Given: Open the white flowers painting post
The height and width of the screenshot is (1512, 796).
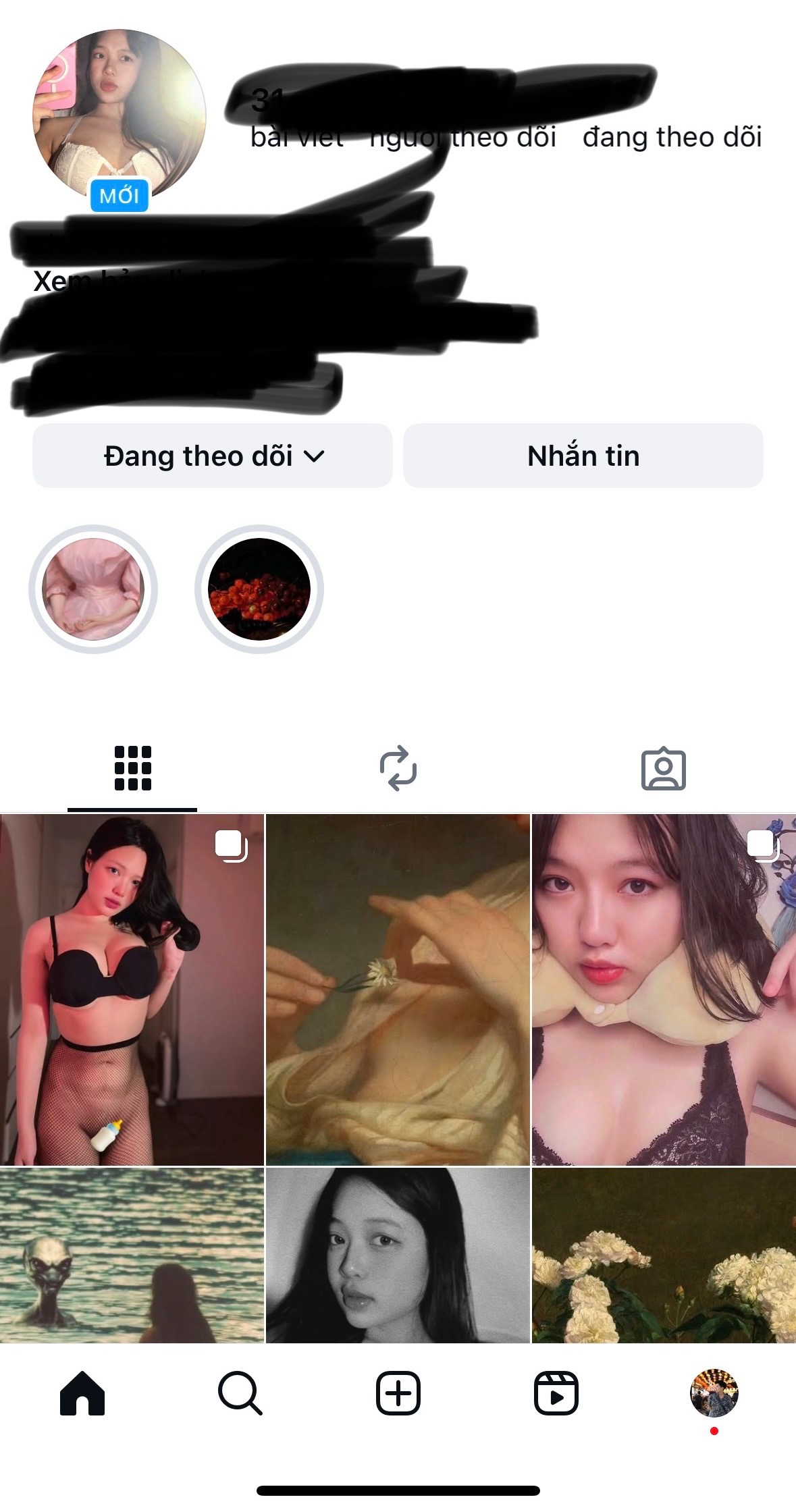Looking at the screenshot, I should [664, 1255].
